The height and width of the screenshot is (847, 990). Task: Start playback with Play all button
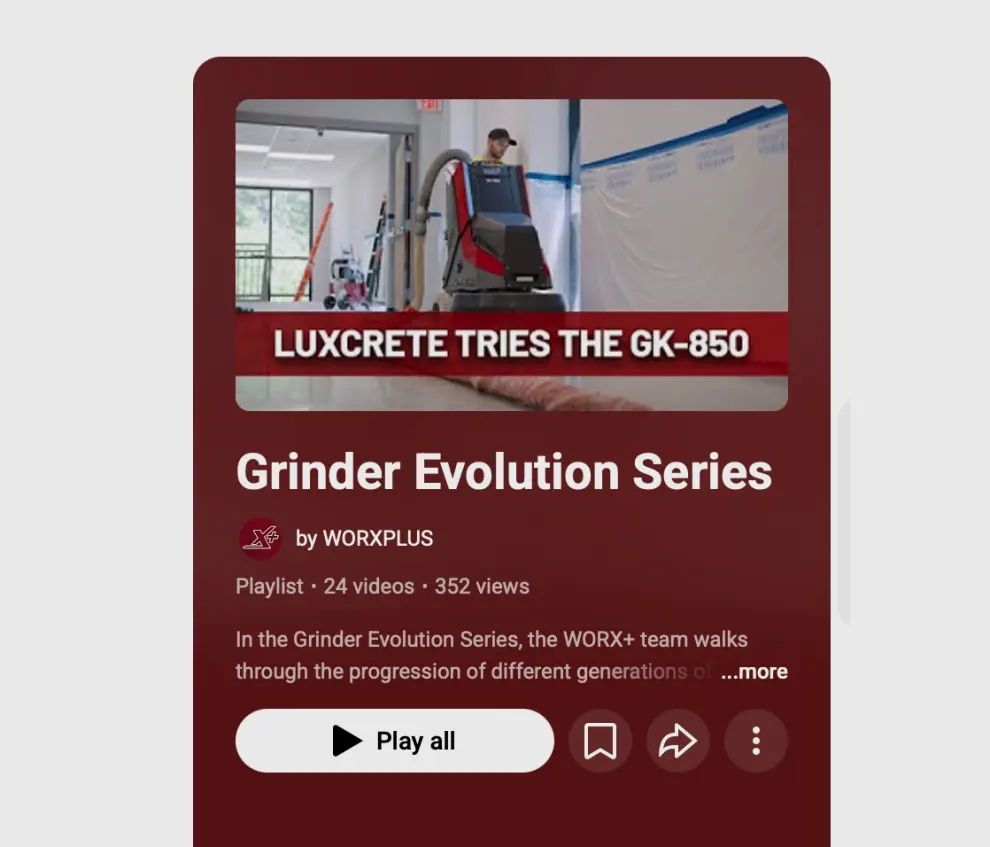coord(394,741)
